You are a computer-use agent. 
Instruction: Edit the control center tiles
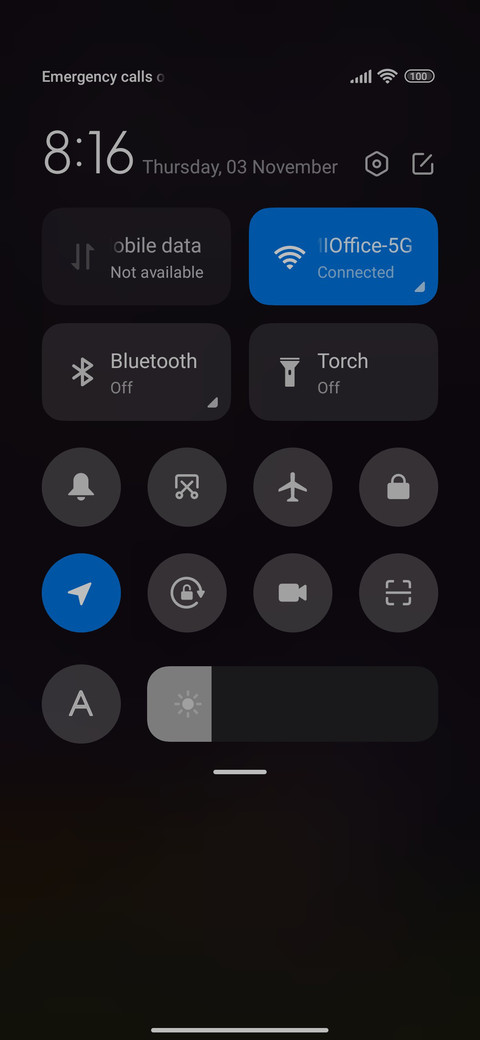point(422,164)
